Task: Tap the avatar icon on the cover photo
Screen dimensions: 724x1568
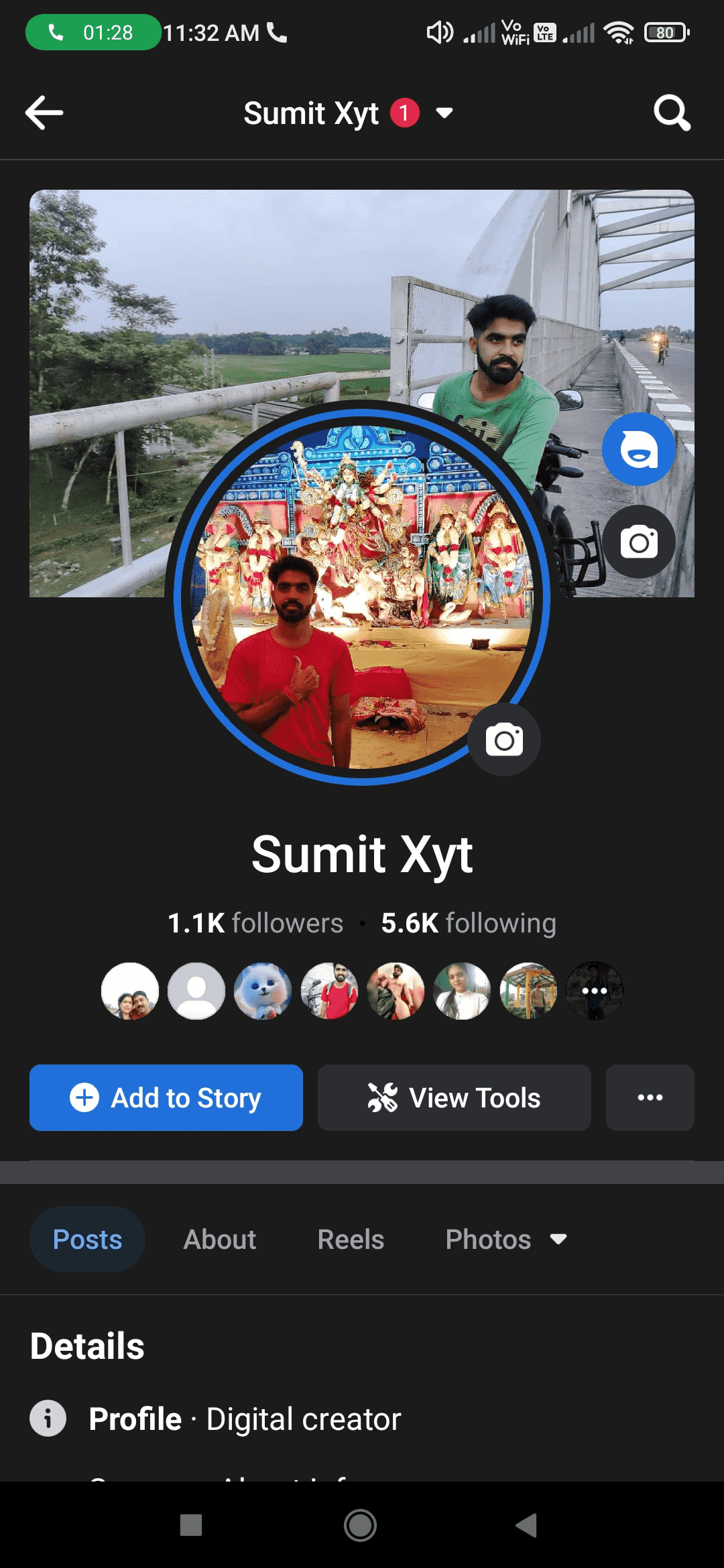Action: coord(638,449)
